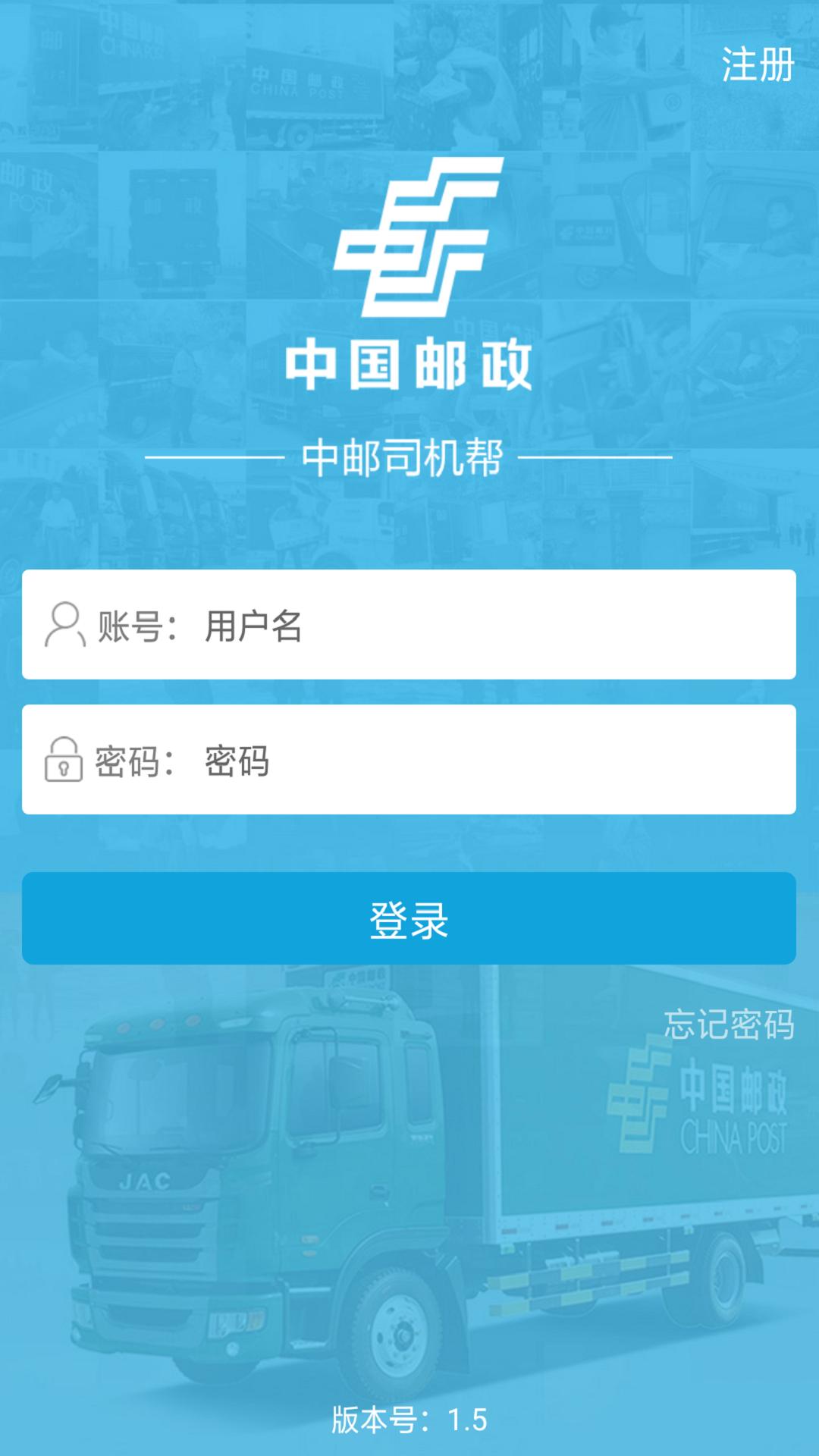Focus the 密码 password input field
The height and width of the screenshot is (1456, 819).
[485, 761]
